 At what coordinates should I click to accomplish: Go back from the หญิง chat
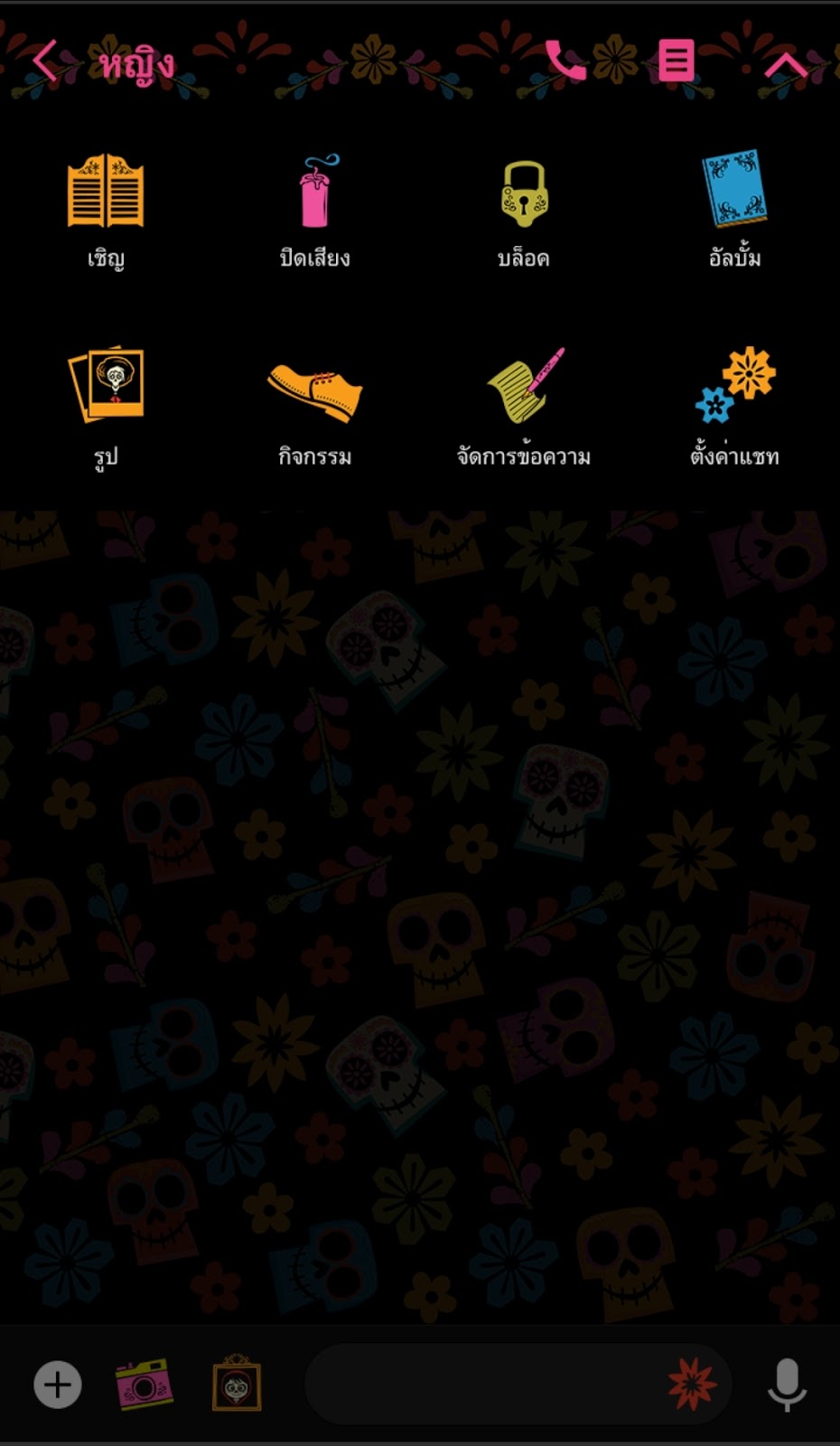click(45, 61)
